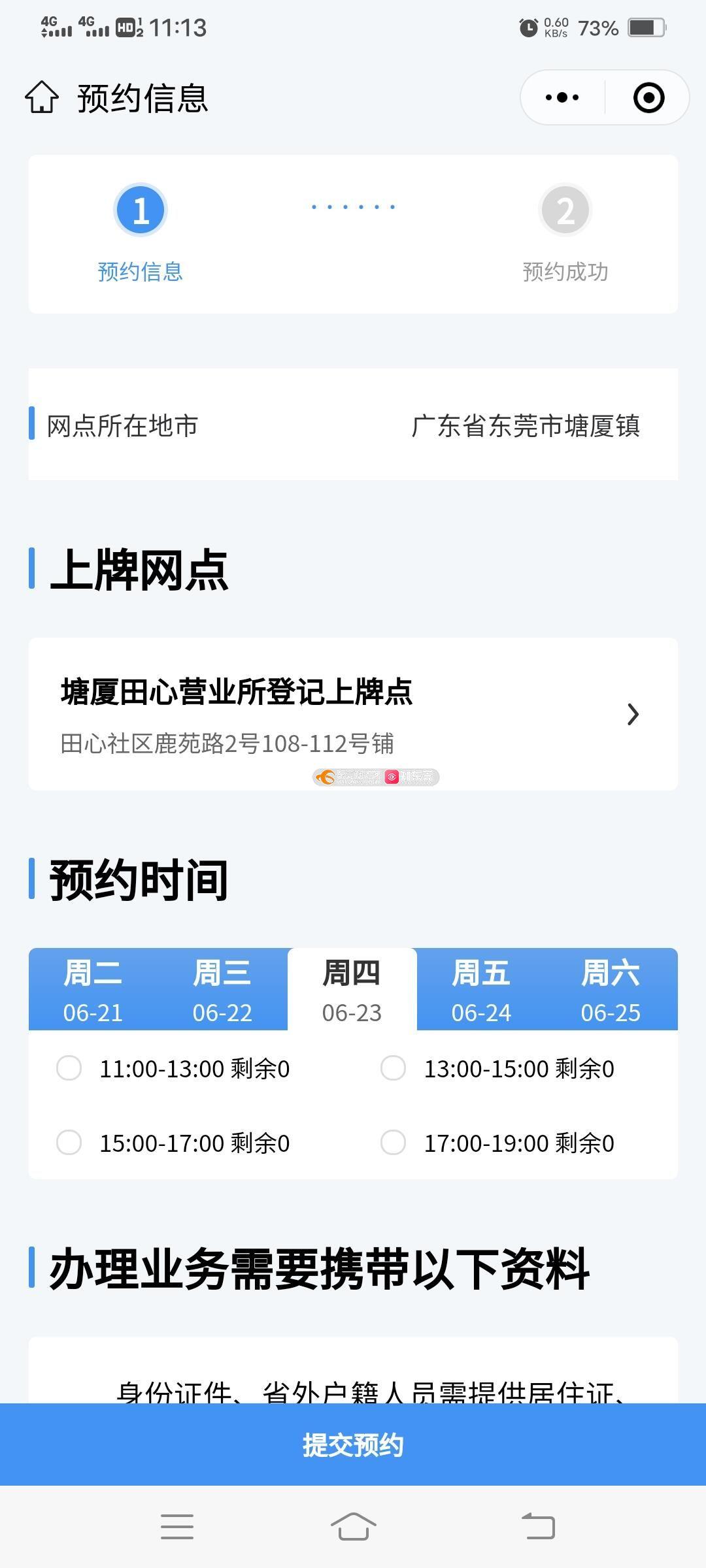Screen dimensions: 706x1568
Task: Select the 11:00-13:00 time slot
Action: (173, 1069)
